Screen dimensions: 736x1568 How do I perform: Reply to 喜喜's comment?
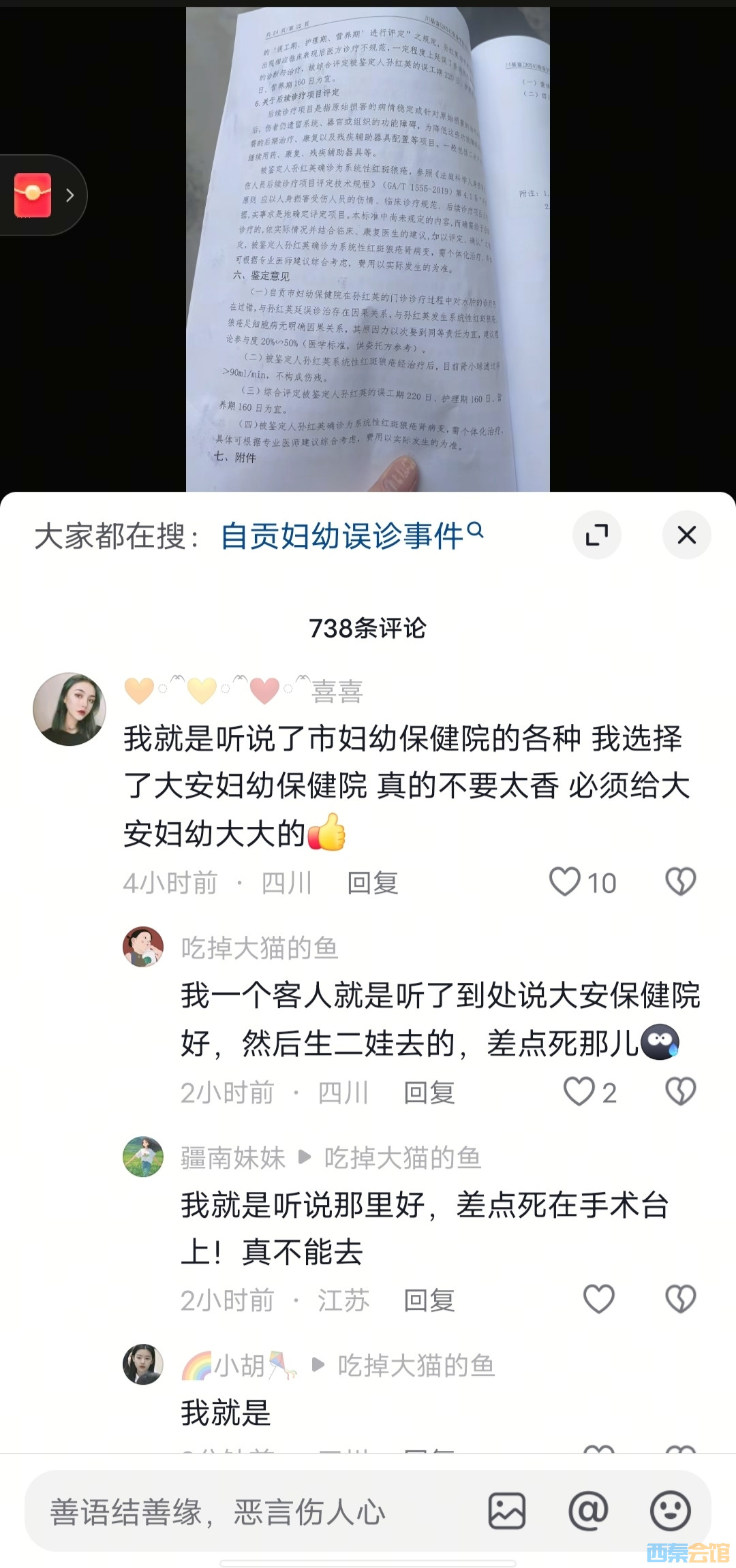coord(372,883)
